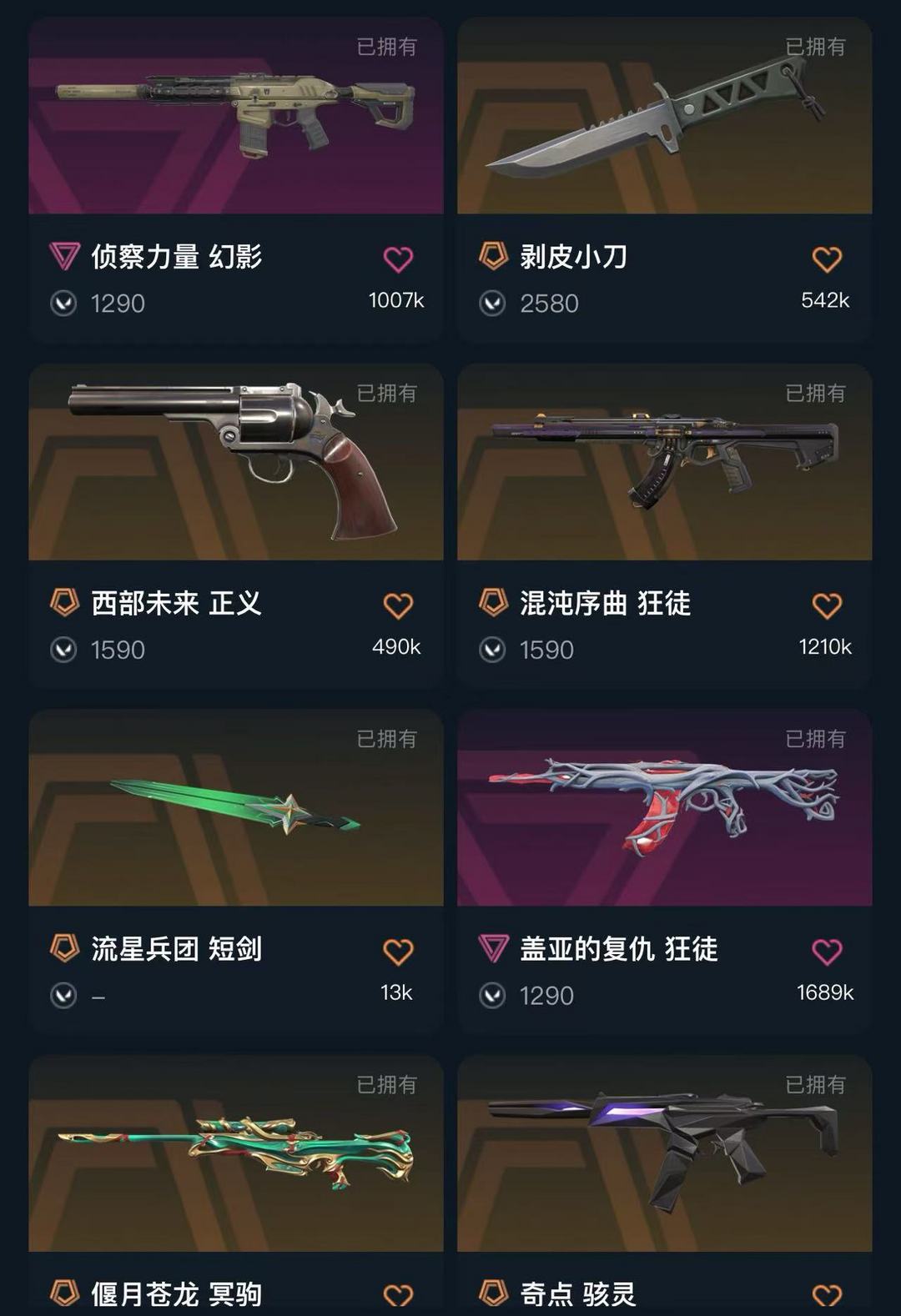This screenshot has width=901, height=1316.
Task: Favorite the 流星兵团 短剑 skin
Action: (x=398, y=952)
